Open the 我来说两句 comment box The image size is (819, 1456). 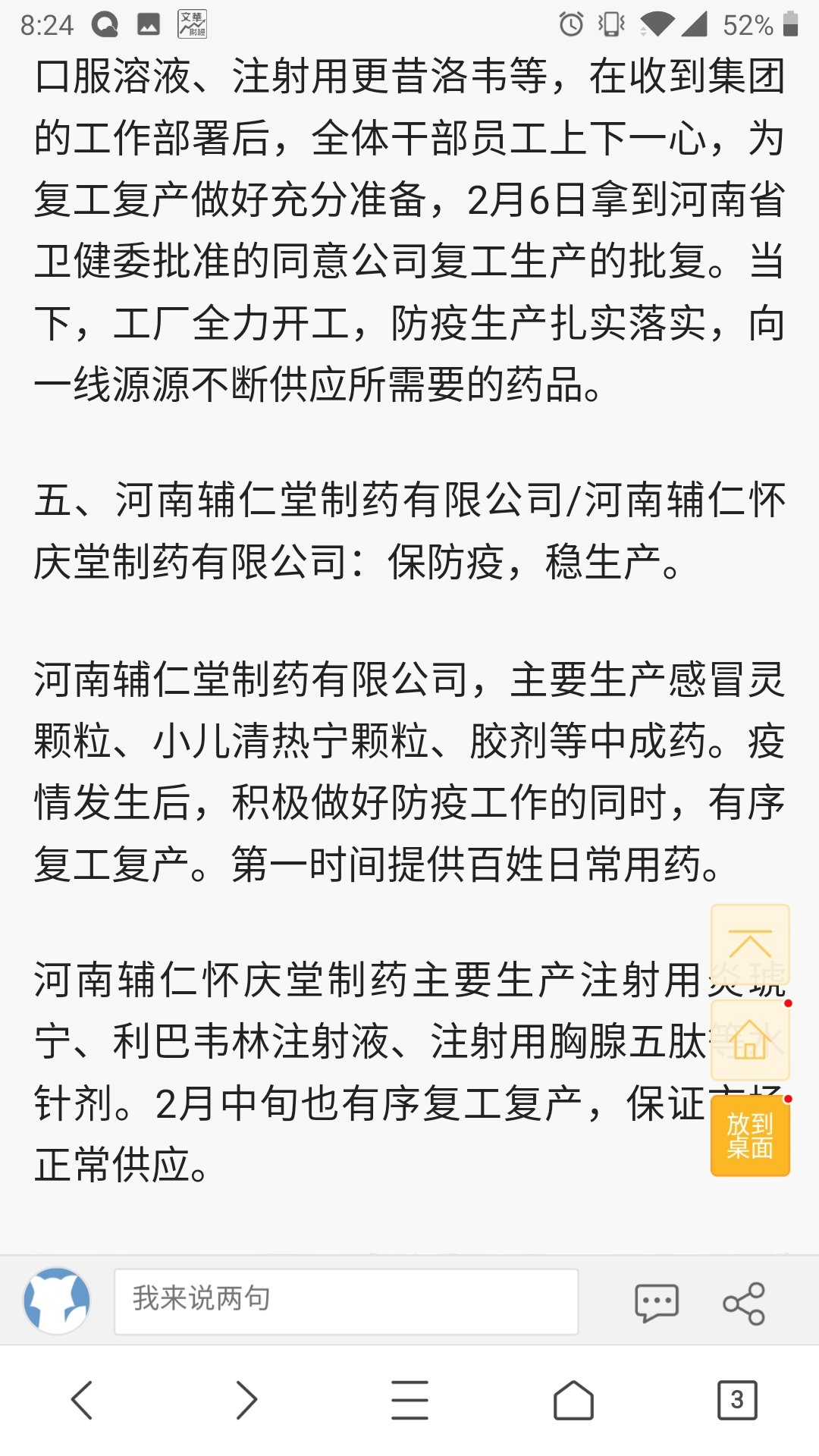pyautogui.click(x=346, y=1301)
